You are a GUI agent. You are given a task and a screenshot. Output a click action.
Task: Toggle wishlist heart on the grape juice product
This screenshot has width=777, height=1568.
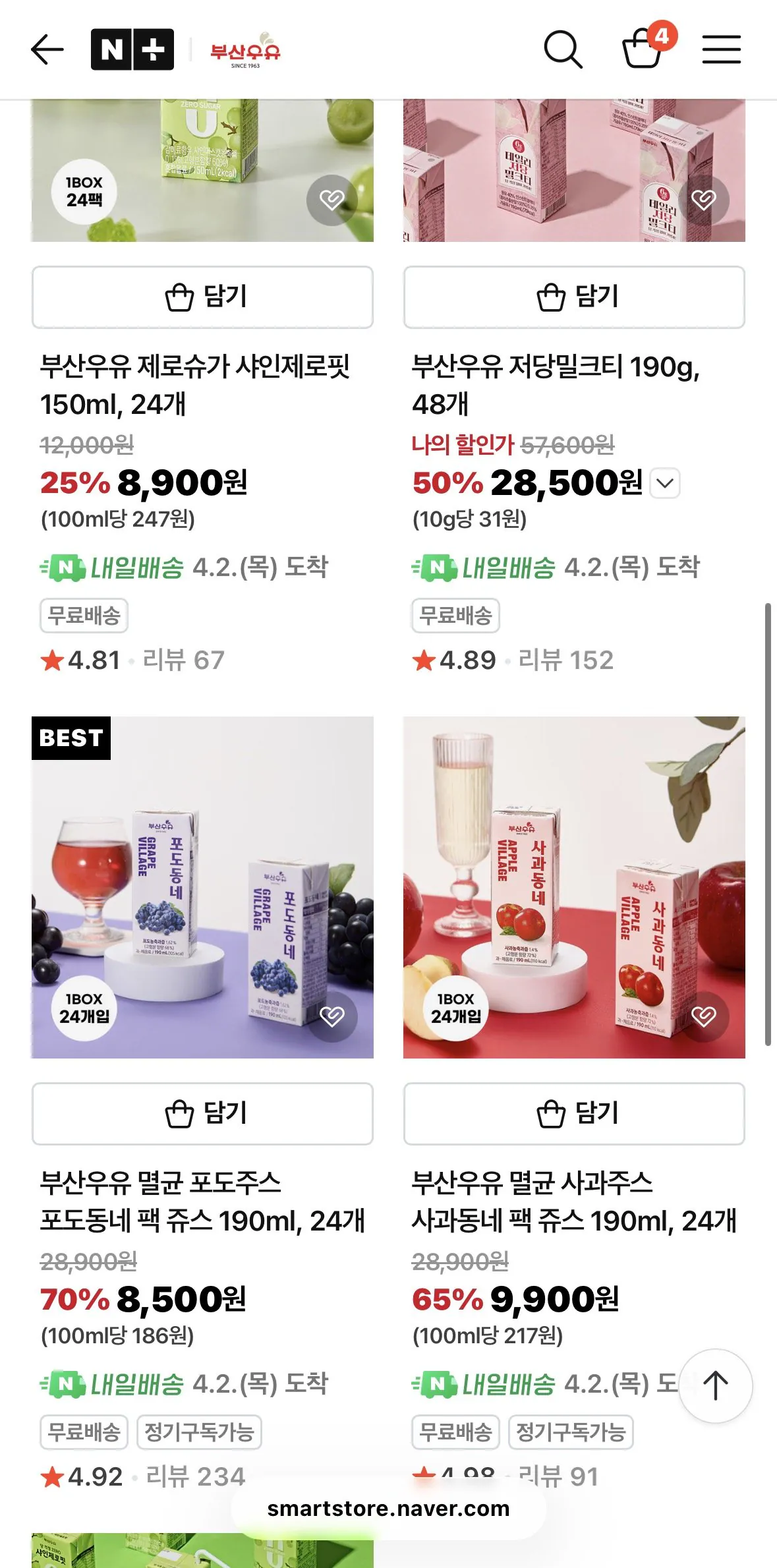click(x=333, y=1016)
